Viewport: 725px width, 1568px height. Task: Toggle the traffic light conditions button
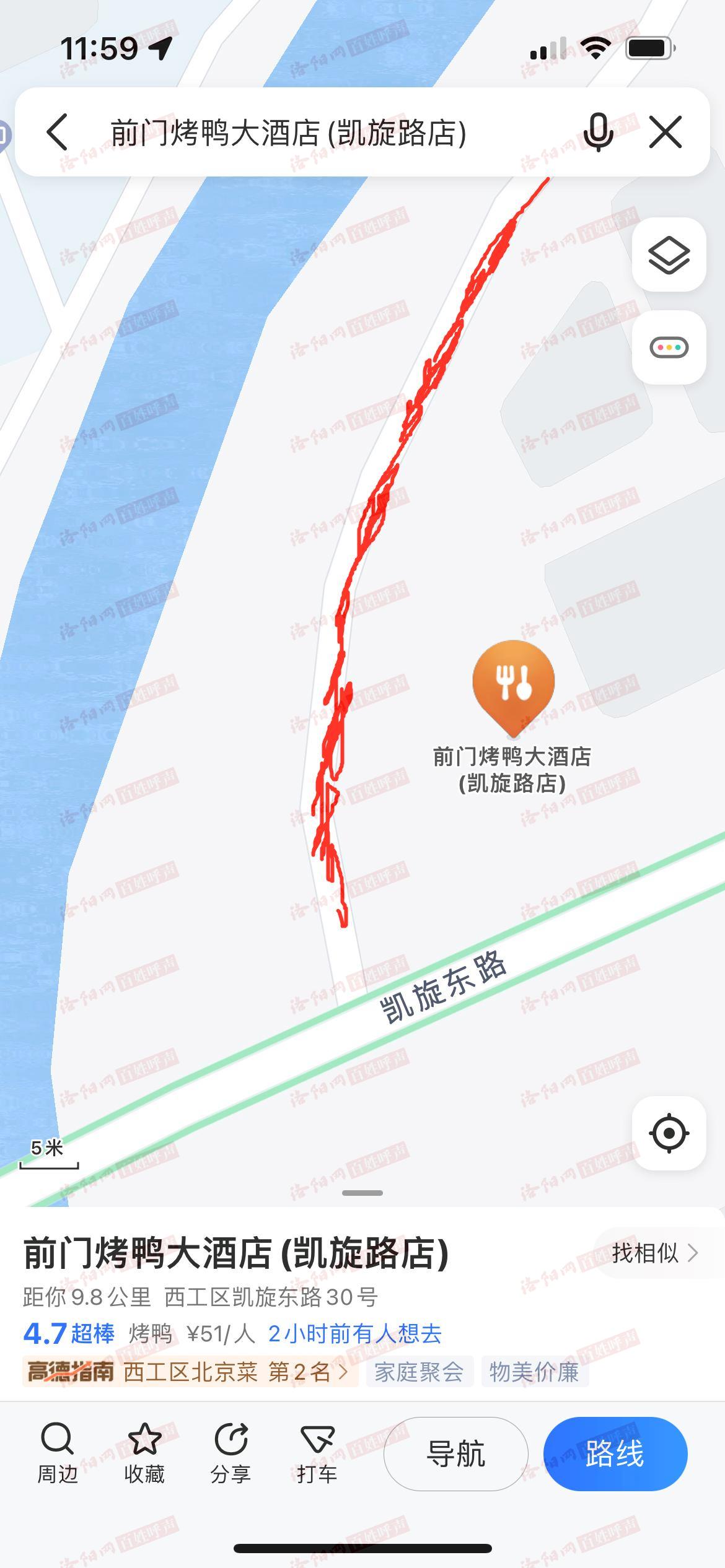(669, 347)
